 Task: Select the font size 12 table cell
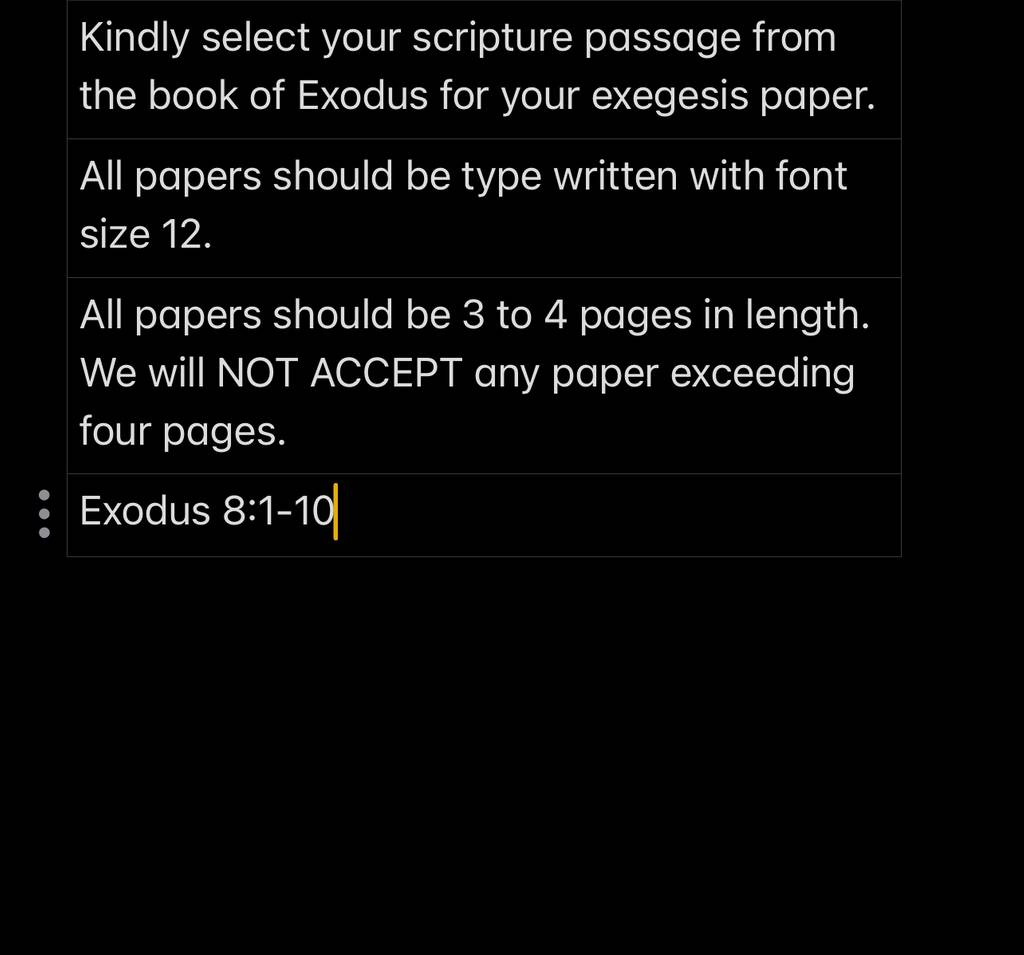(484, 208)
